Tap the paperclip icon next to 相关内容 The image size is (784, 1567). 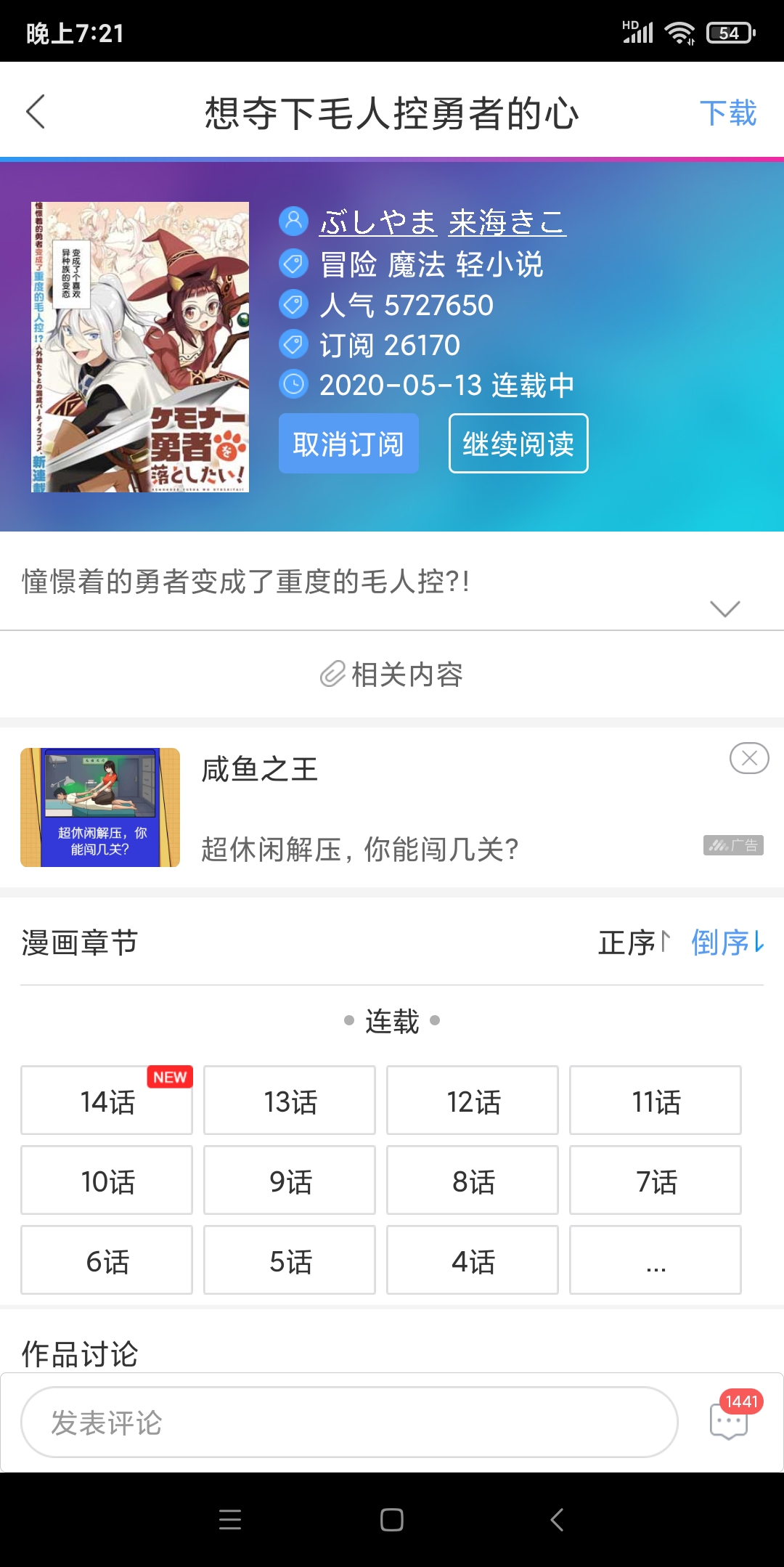tap(333, 673)
